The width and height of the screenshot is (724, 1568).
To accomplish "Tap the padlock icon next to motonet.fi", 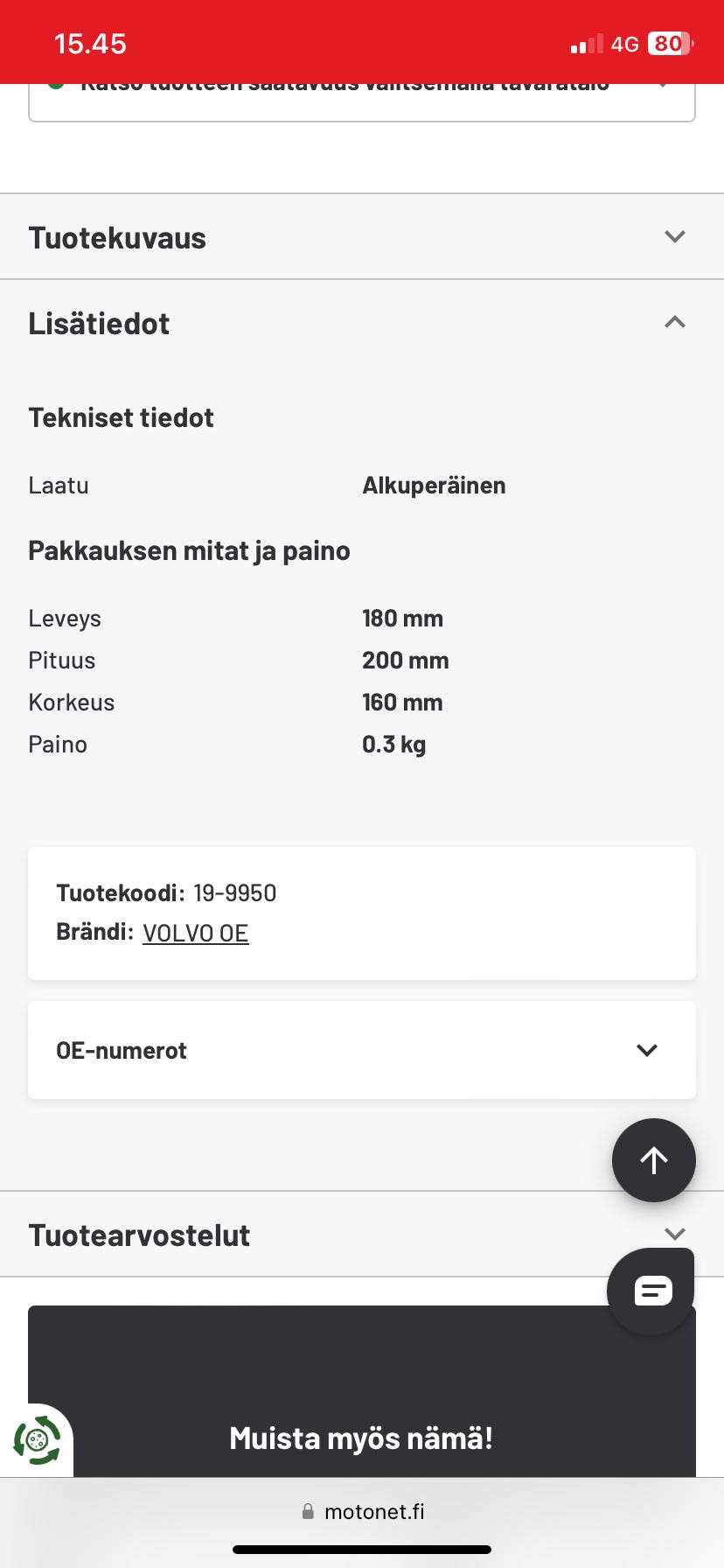I will pyautogui.click(x=308, y=1510).
